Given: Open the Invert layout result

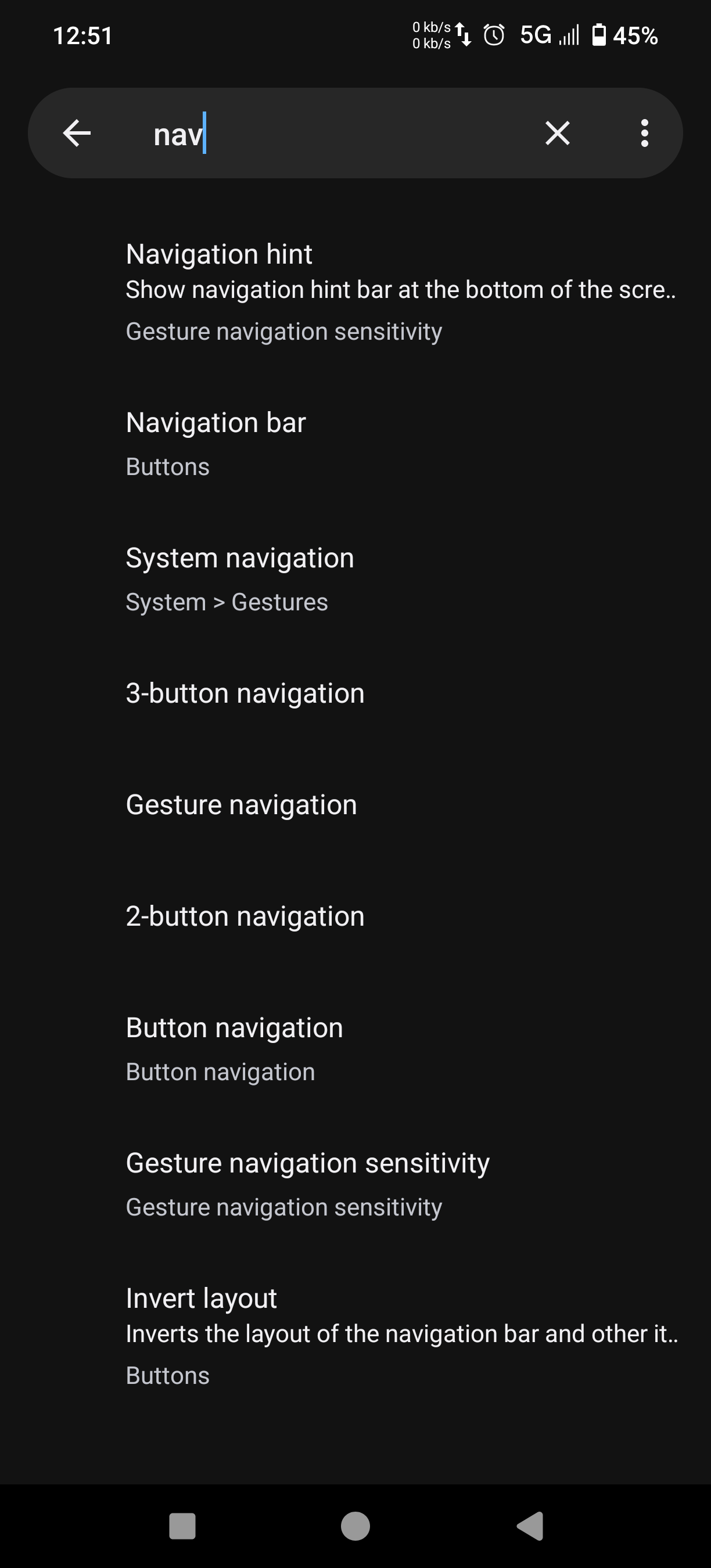Looking at the screenshot, I should pyautogui.click(x=355, y=1336).
